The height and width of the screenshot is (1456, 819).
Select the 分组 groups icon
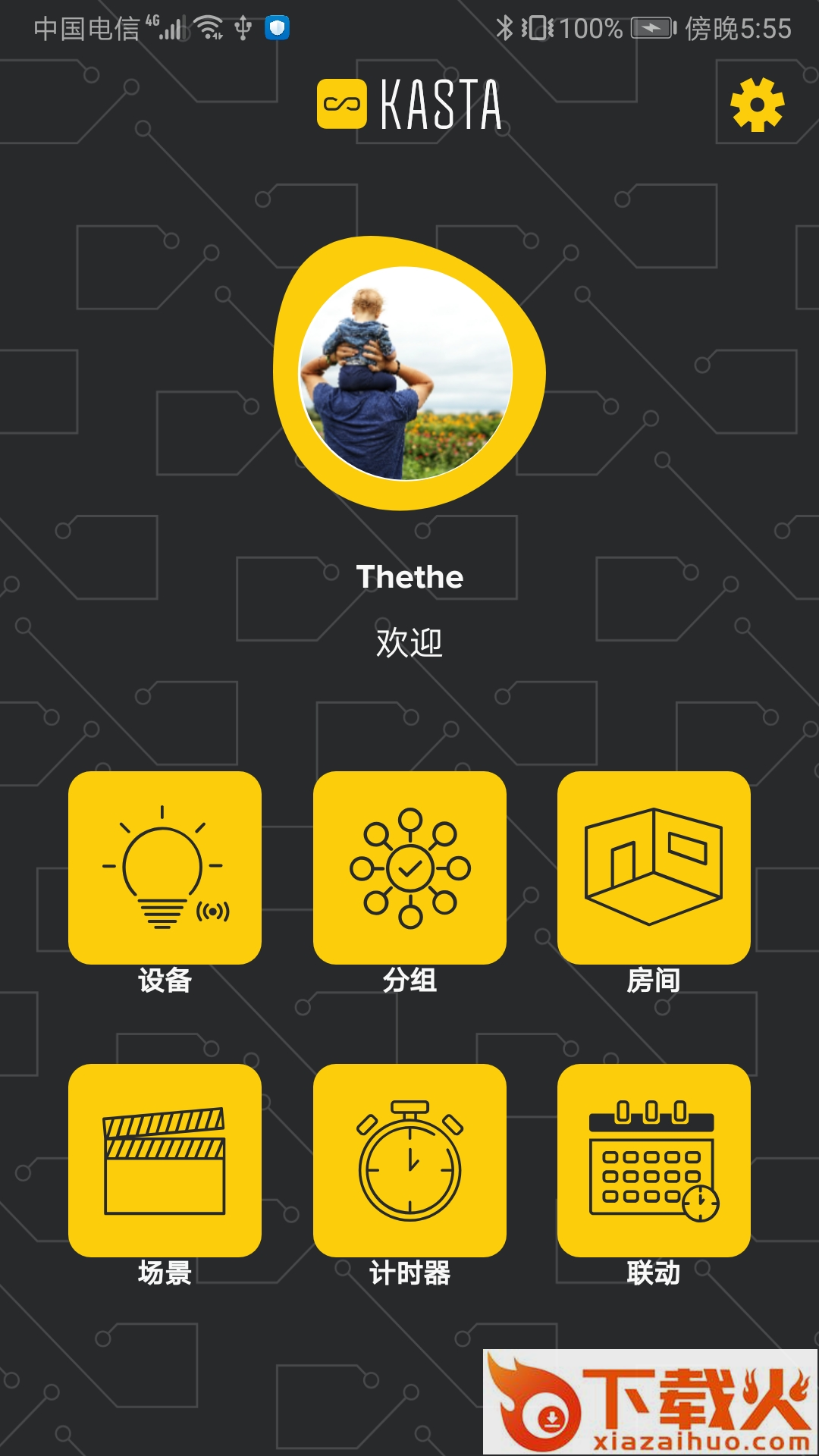click(x=409, y=868)
